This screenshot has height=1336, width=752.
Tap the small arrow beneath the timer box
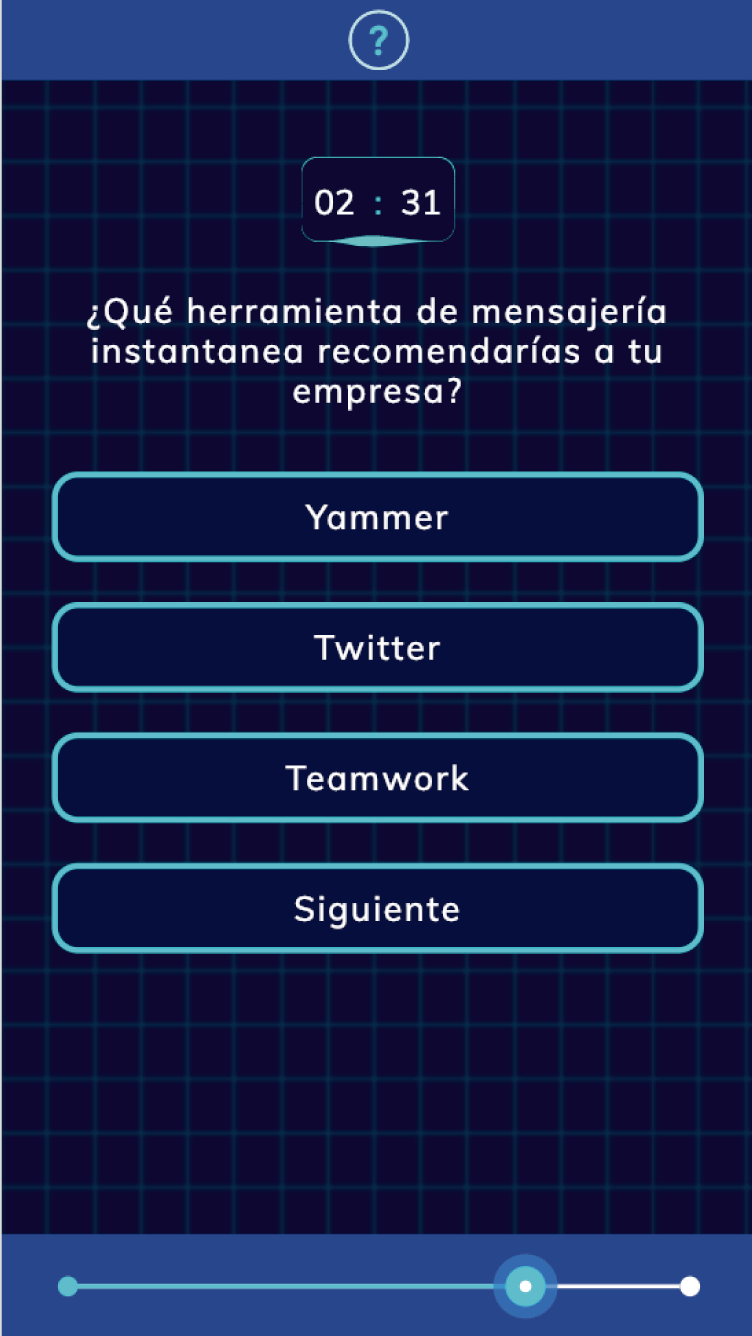pyautogui.click(x=377, y=240)
